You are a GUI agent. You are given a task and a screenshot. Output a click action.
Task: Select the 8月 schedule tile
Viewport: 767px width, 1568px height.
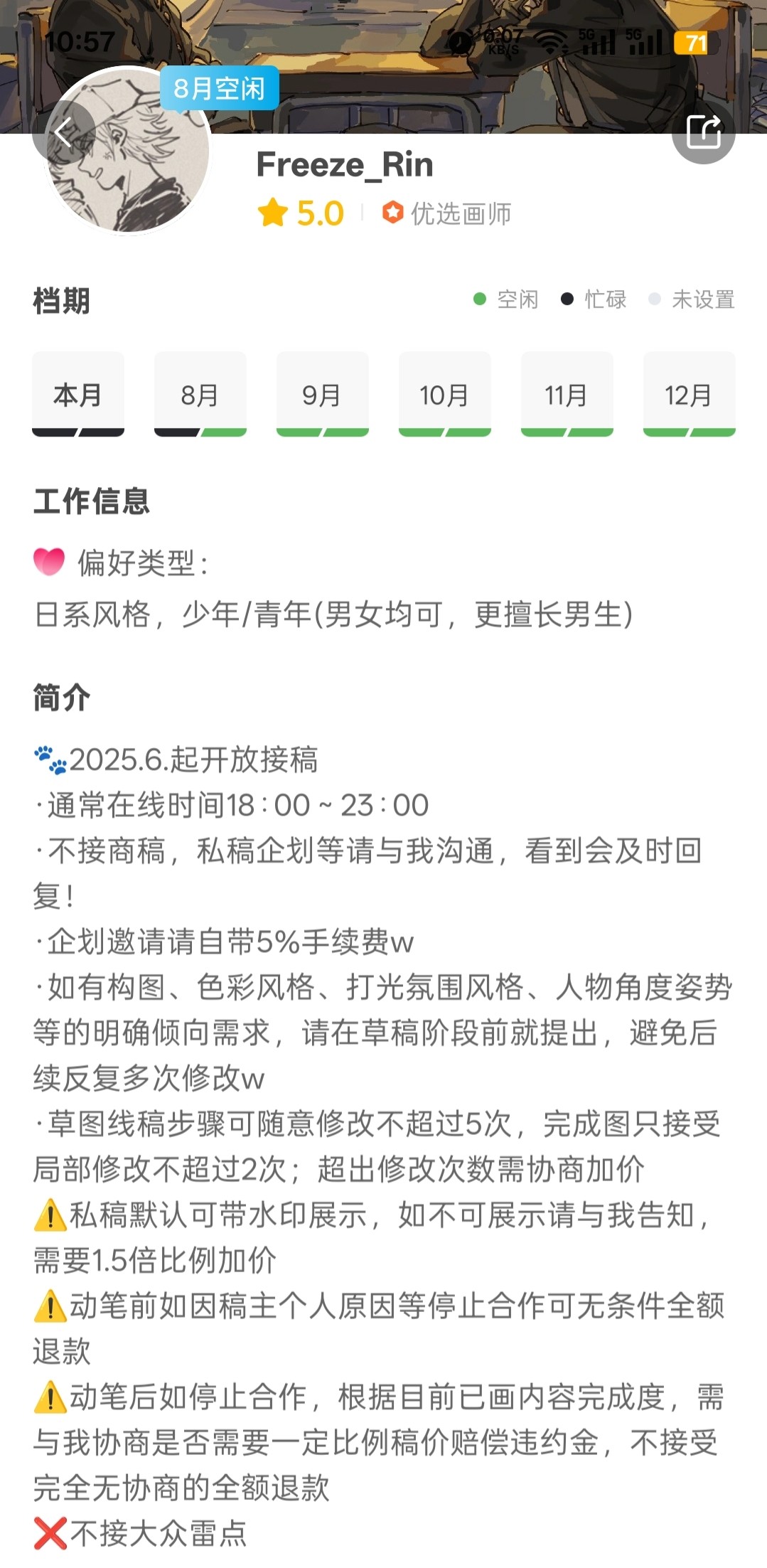tap(200, 394)
